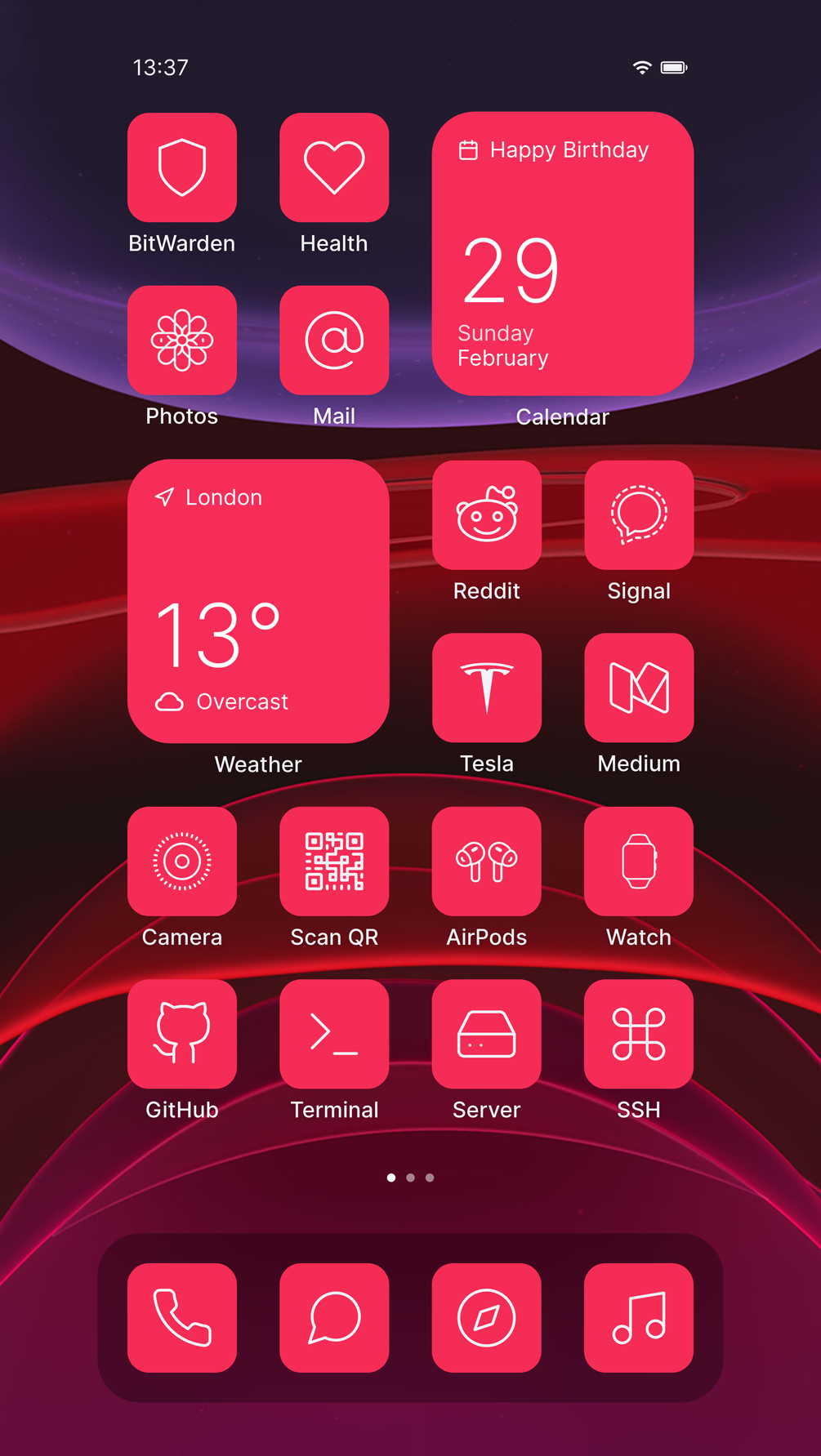This screenshot has height=1456, width=821.
Task: Open the Phone app in the dock
Action: pos(182,1317)
